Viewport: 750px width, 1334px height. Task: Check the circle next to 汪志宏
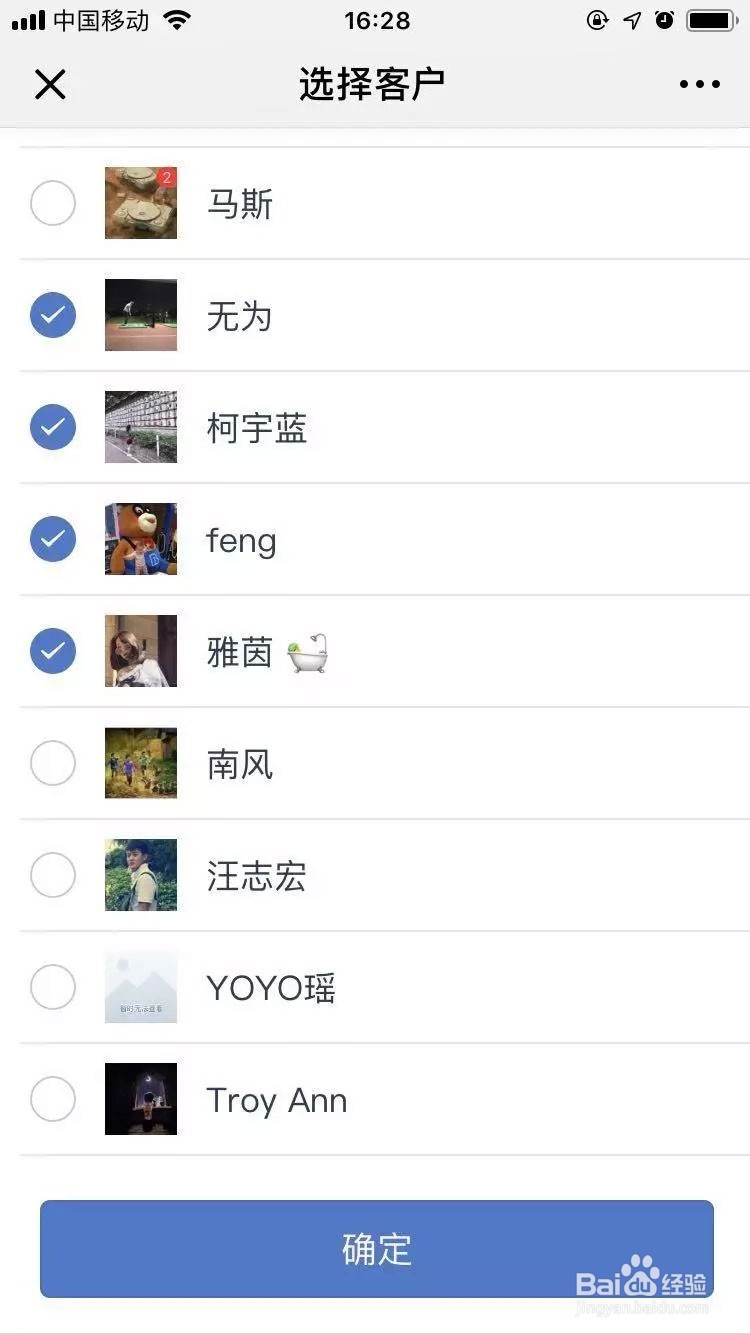(52, 875)
